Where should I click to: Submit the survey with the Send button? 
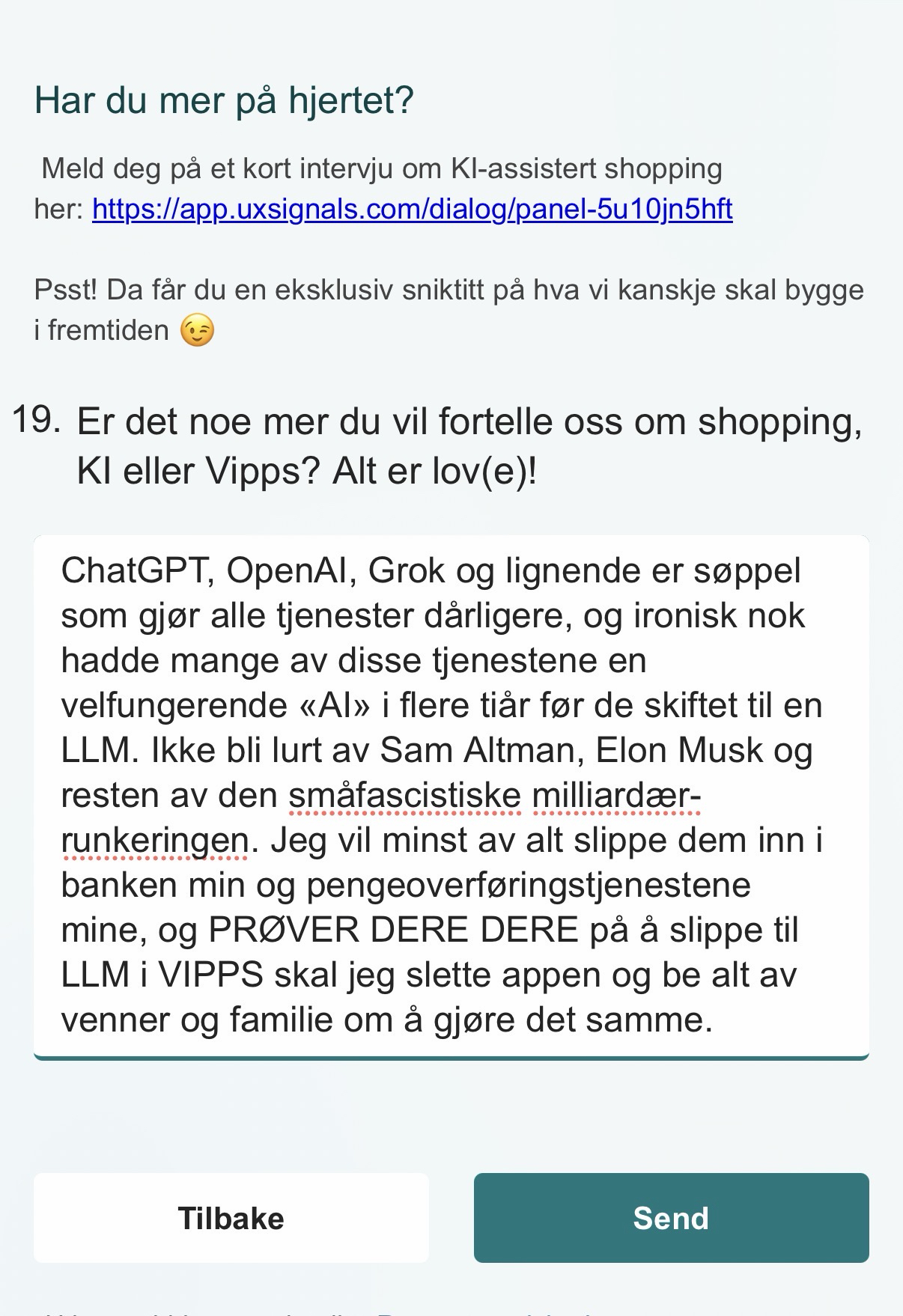coord(671,1218)
